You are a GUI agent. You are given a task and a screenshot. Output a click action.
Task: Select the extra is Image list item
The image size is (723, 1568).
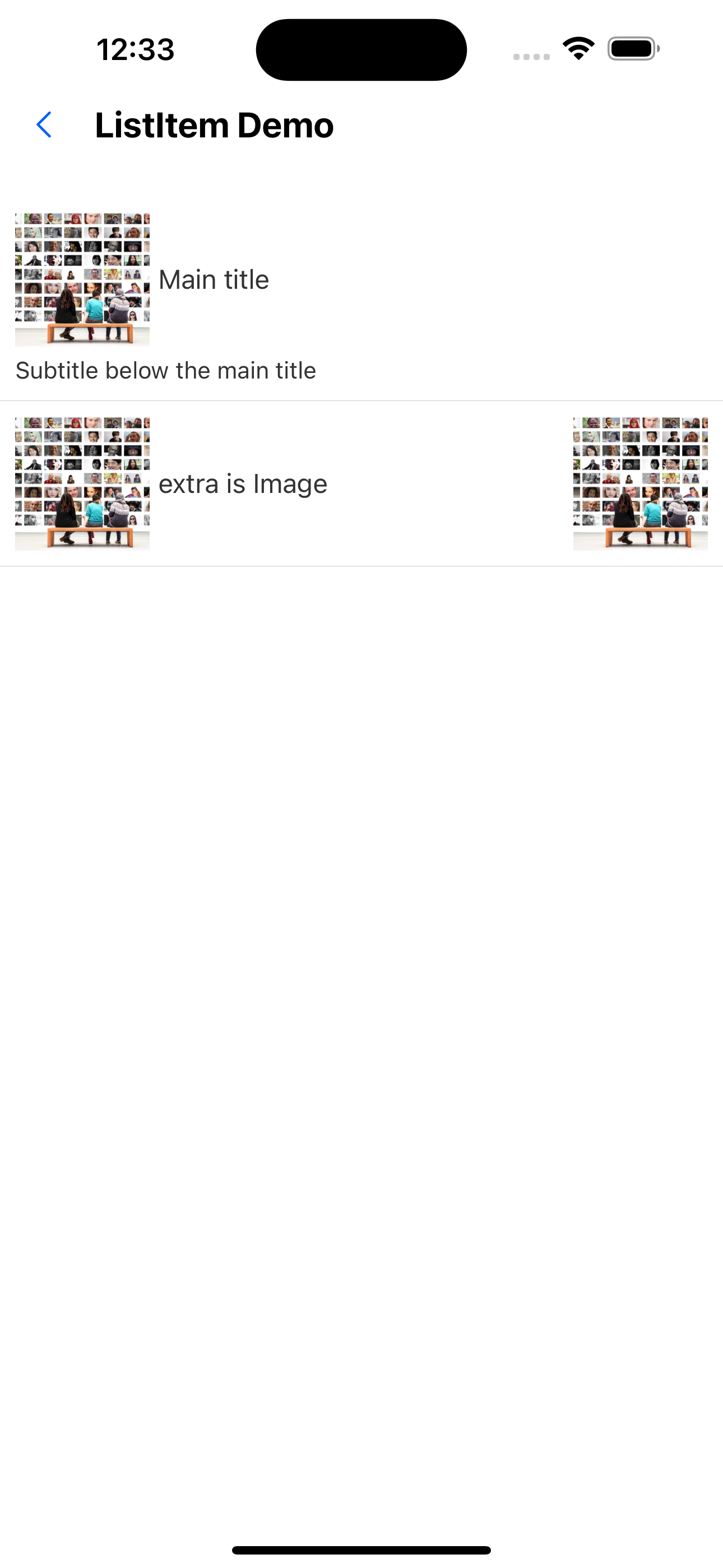(x=243, y=484)
